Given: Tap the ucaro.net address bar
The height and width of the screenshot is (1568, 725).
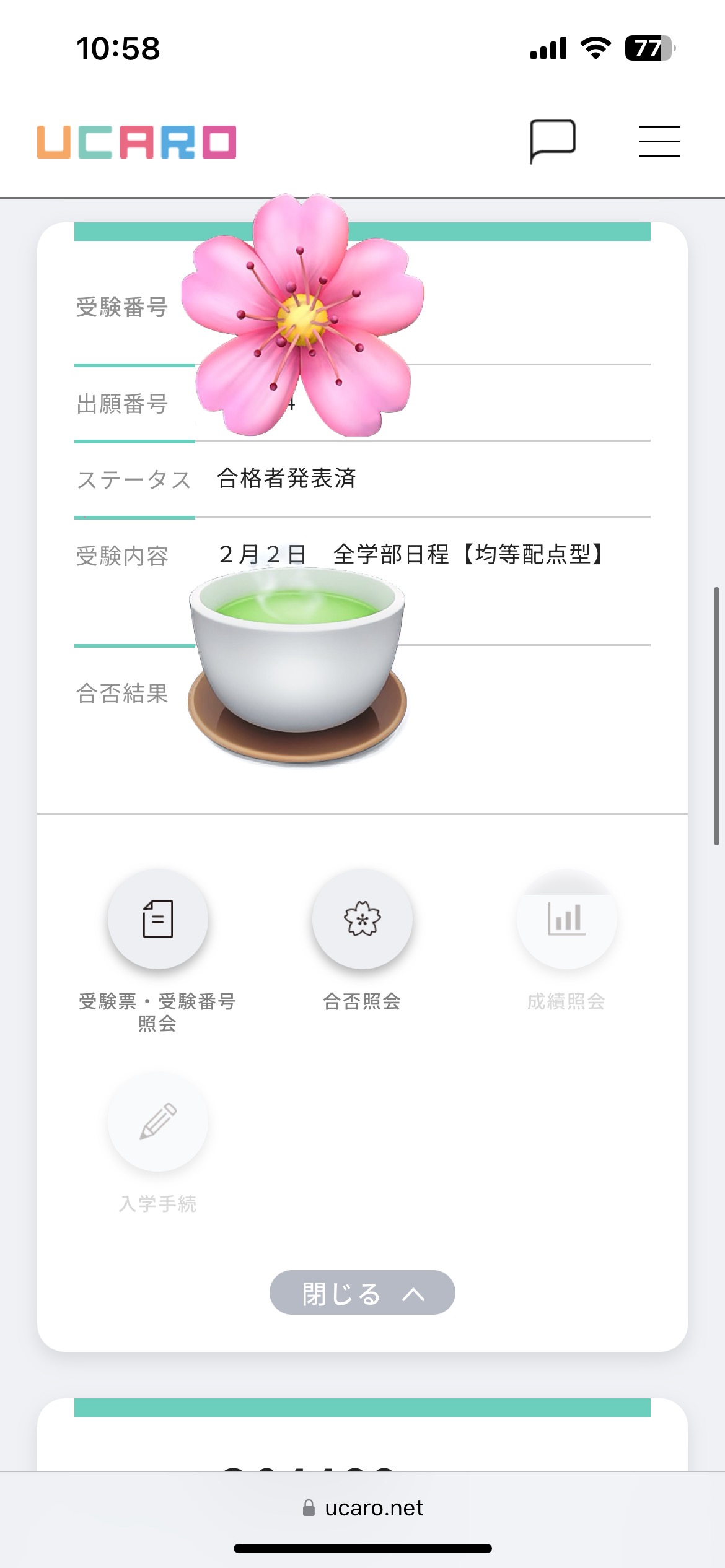Looking at the screenshot, I should (362, 1508).
